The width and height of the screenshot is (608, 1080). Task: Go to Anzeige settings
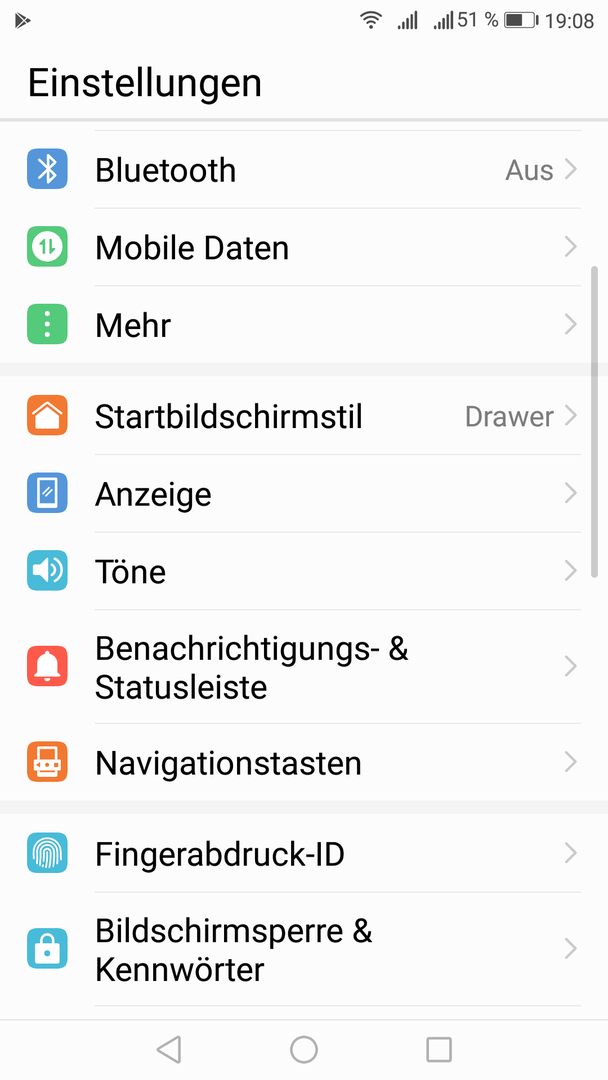[304, 493]
